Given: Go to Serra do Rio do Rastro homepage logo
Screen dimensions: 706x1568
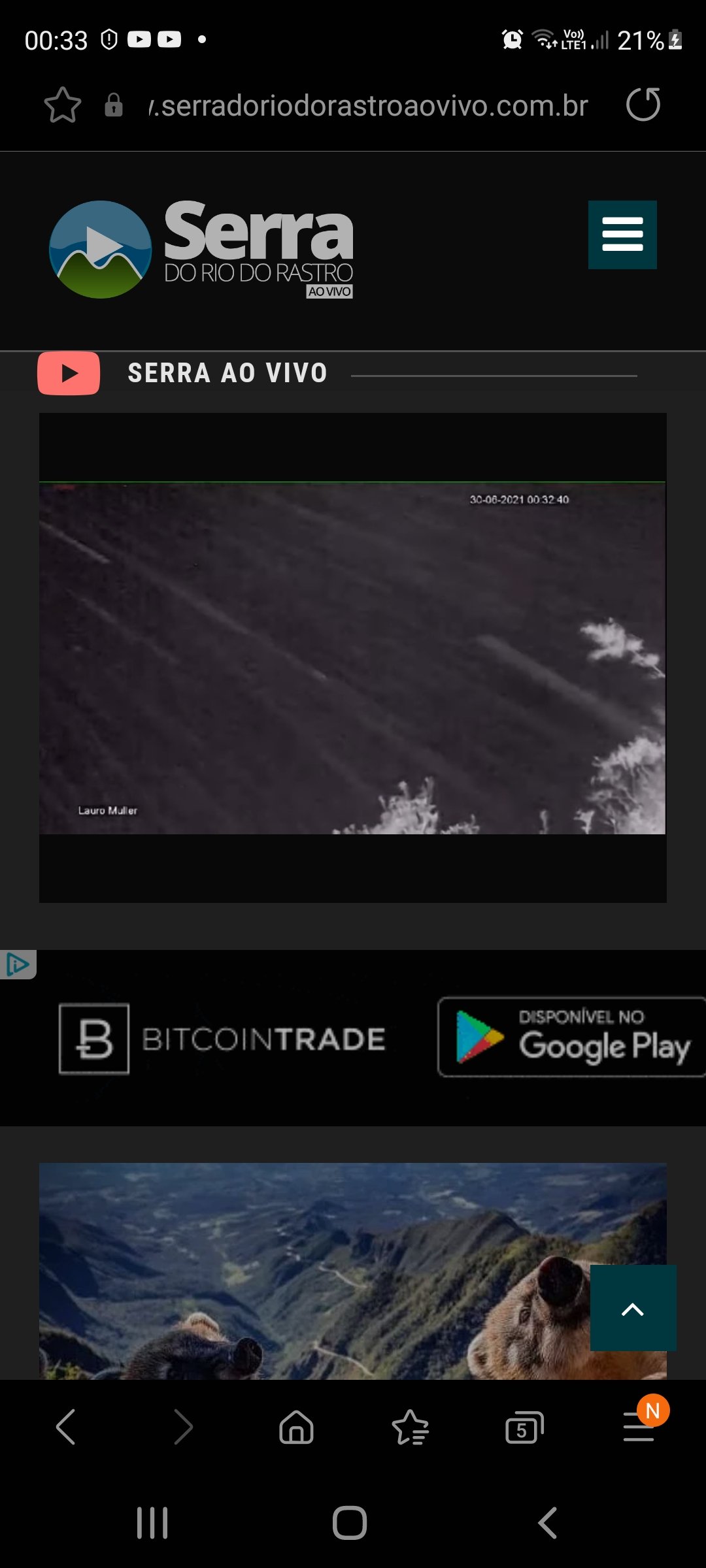Looking at the screenshot, I should (x=201, y=249).
